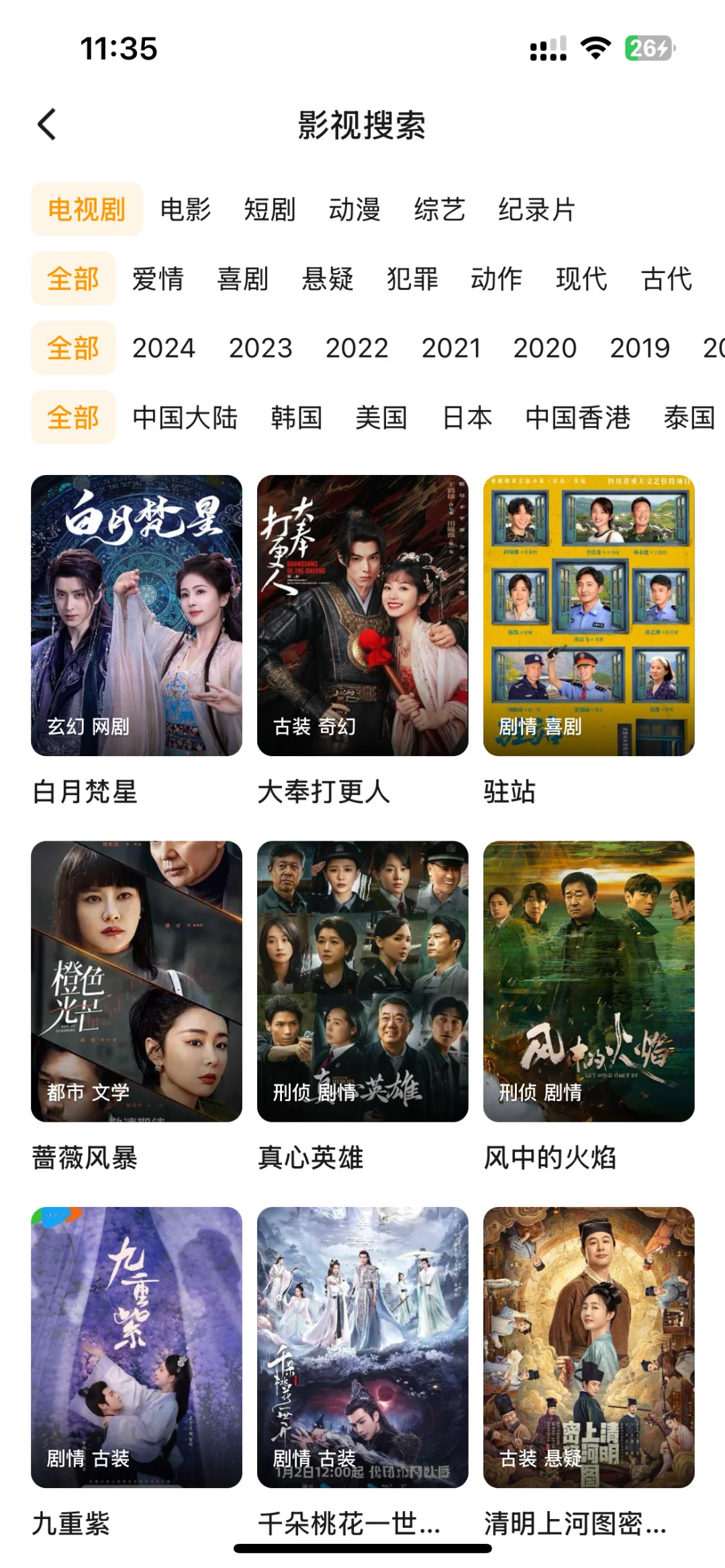The width and height of the screenshot is (725, 1568).
Task: Choose 韩国 region filter
Action: pyautogui.click(x=297, y=417)
